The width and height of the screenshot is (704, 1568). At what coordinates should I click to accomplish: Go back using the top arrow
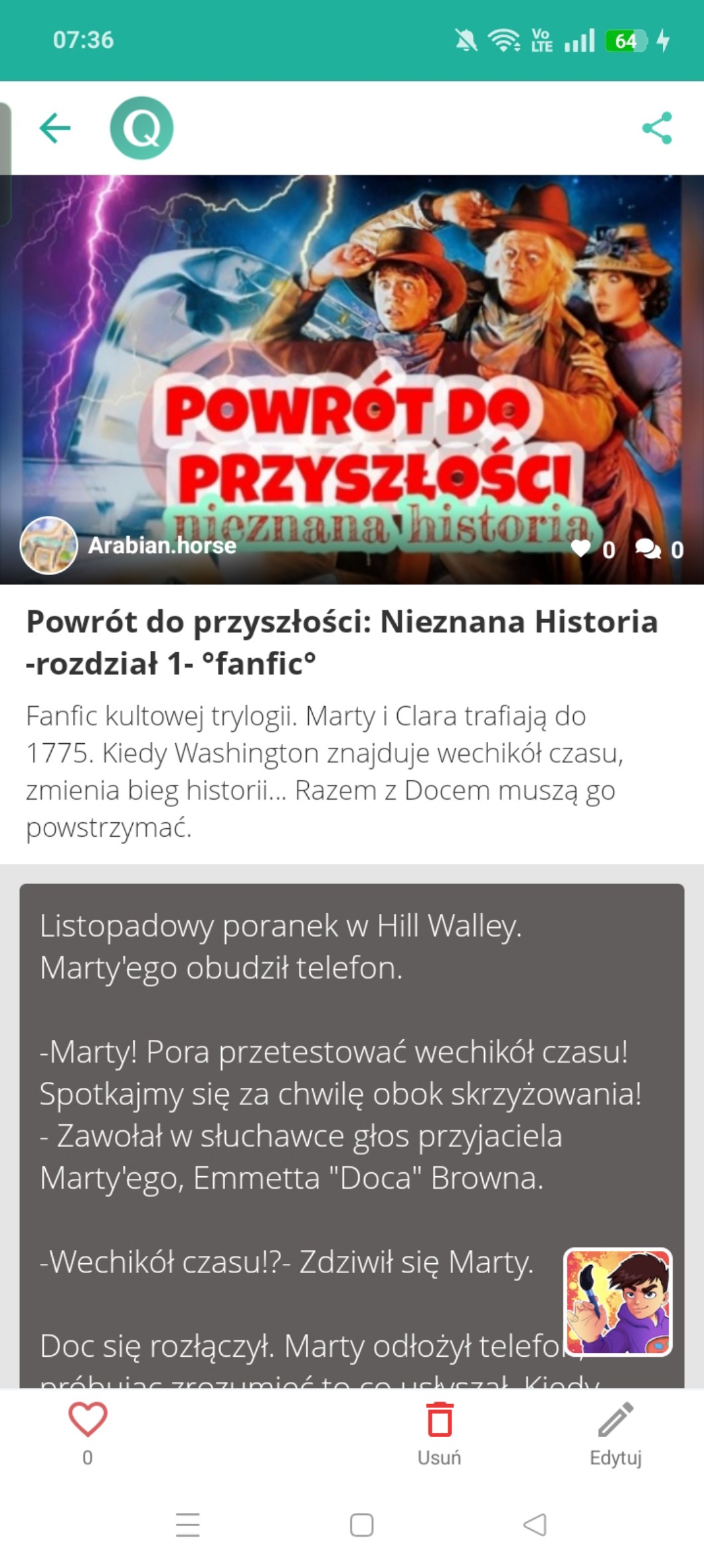[55, 128]
